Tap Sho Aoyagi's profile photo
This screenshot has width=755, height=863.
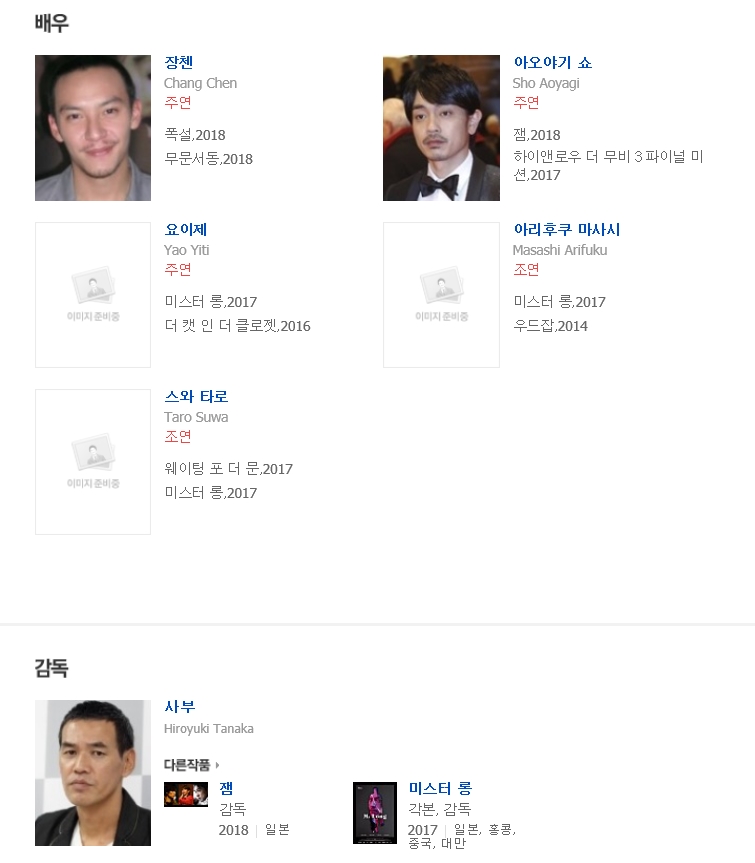[441, 128]
